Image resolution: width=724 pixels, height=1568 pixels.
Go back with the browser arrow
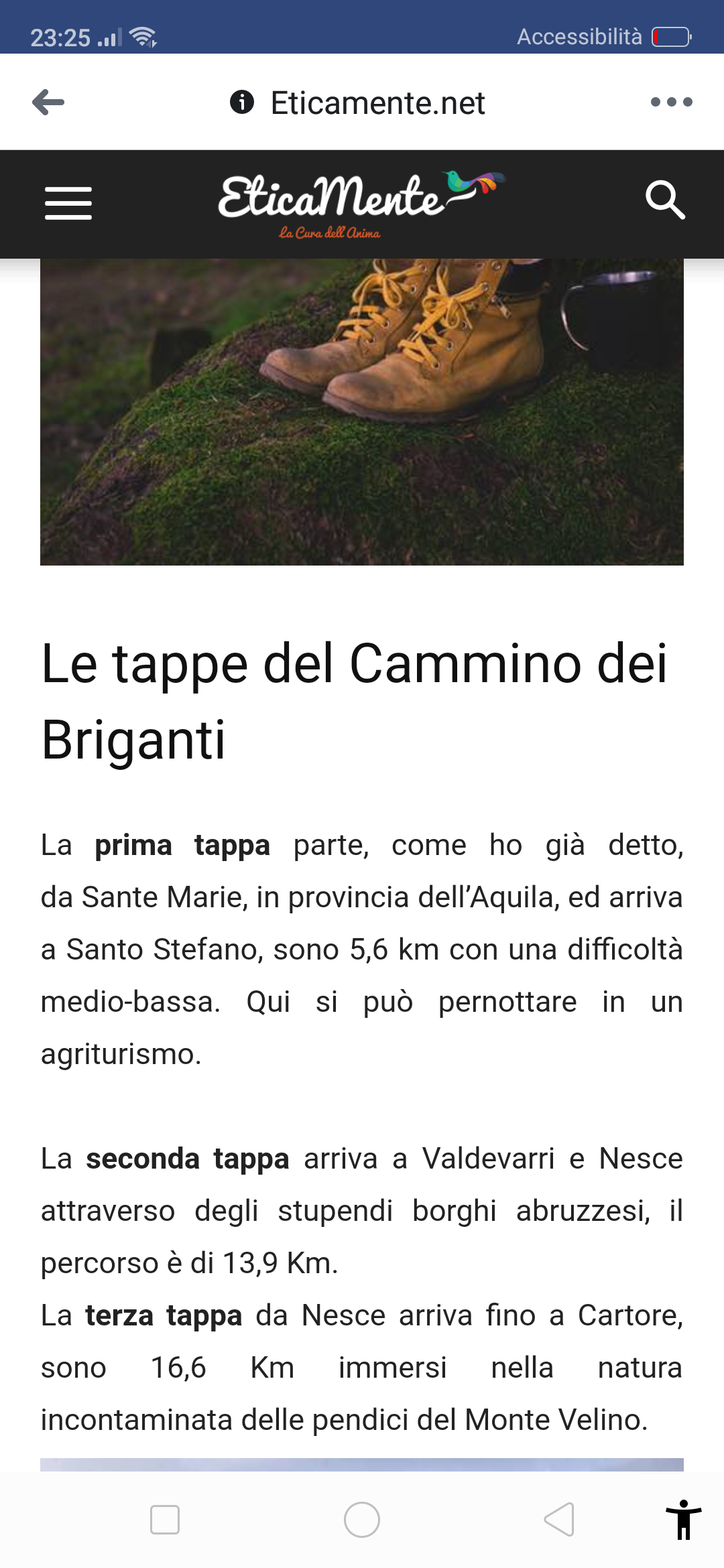pos(48,103)
